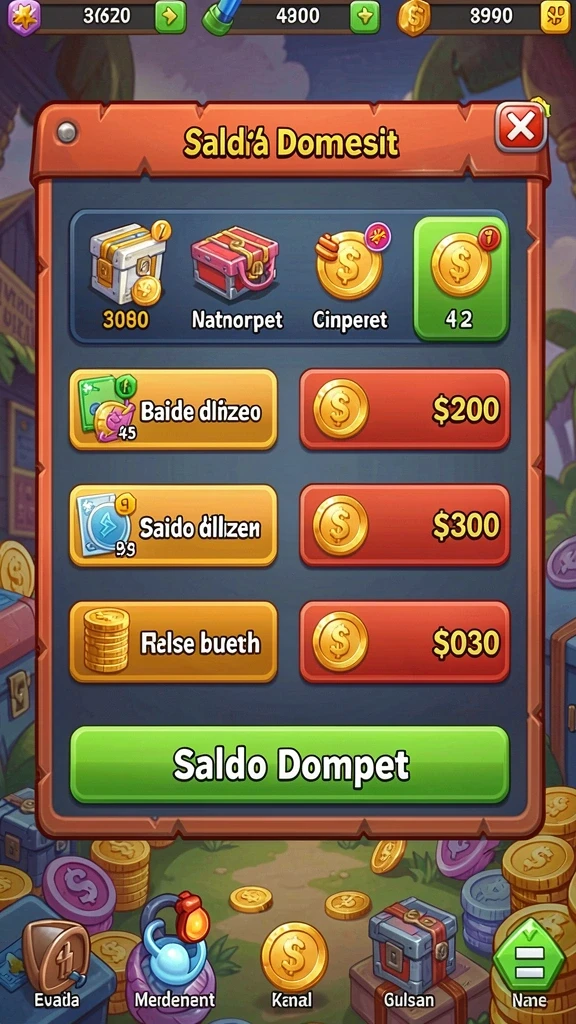
Task: Choose the Cinperet coin pack
Action: click(350, 276)
